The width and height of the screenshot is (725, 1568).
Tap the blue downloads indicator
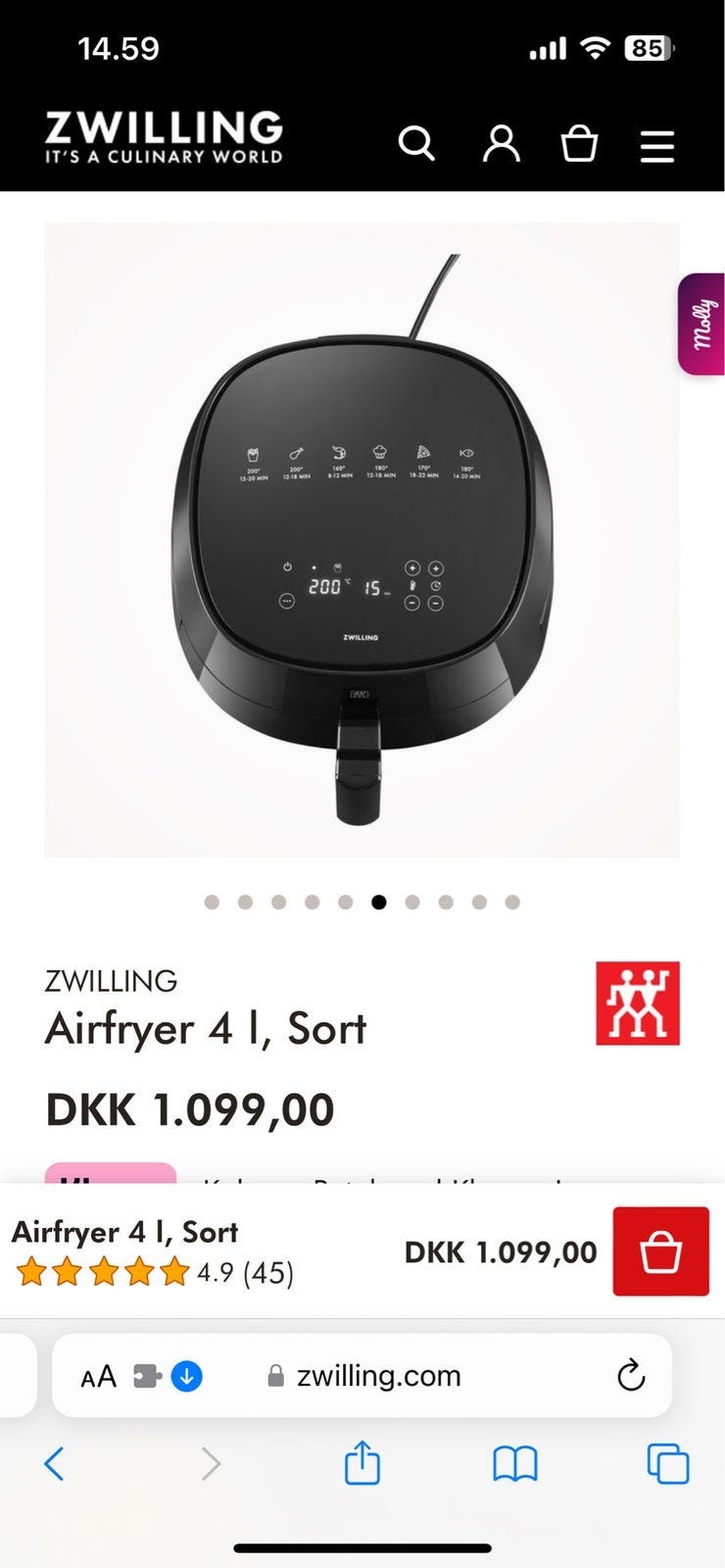coord(186,1377)
